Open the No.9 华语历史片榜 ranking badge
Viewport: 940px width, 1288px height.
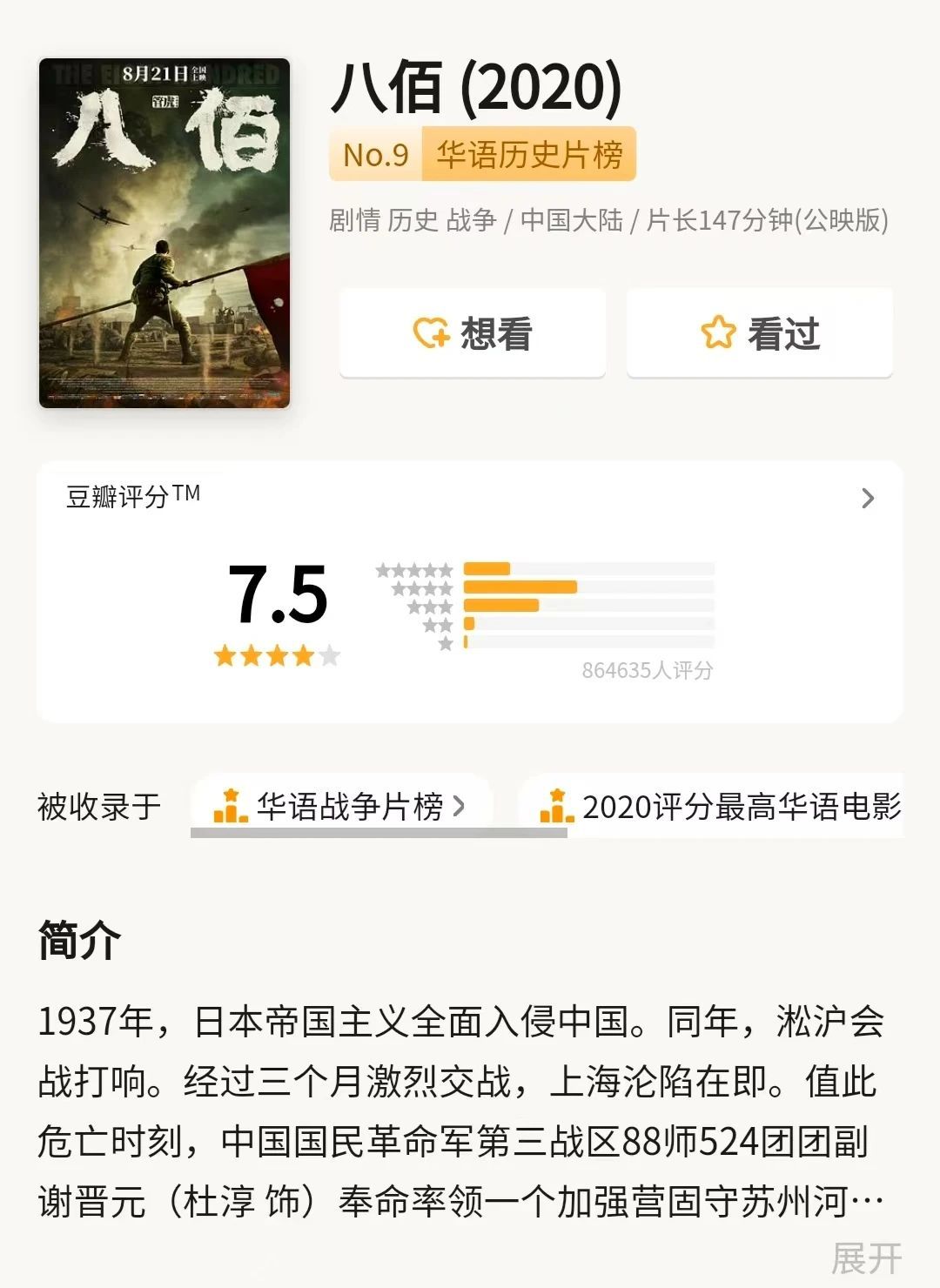coord(482,155)
